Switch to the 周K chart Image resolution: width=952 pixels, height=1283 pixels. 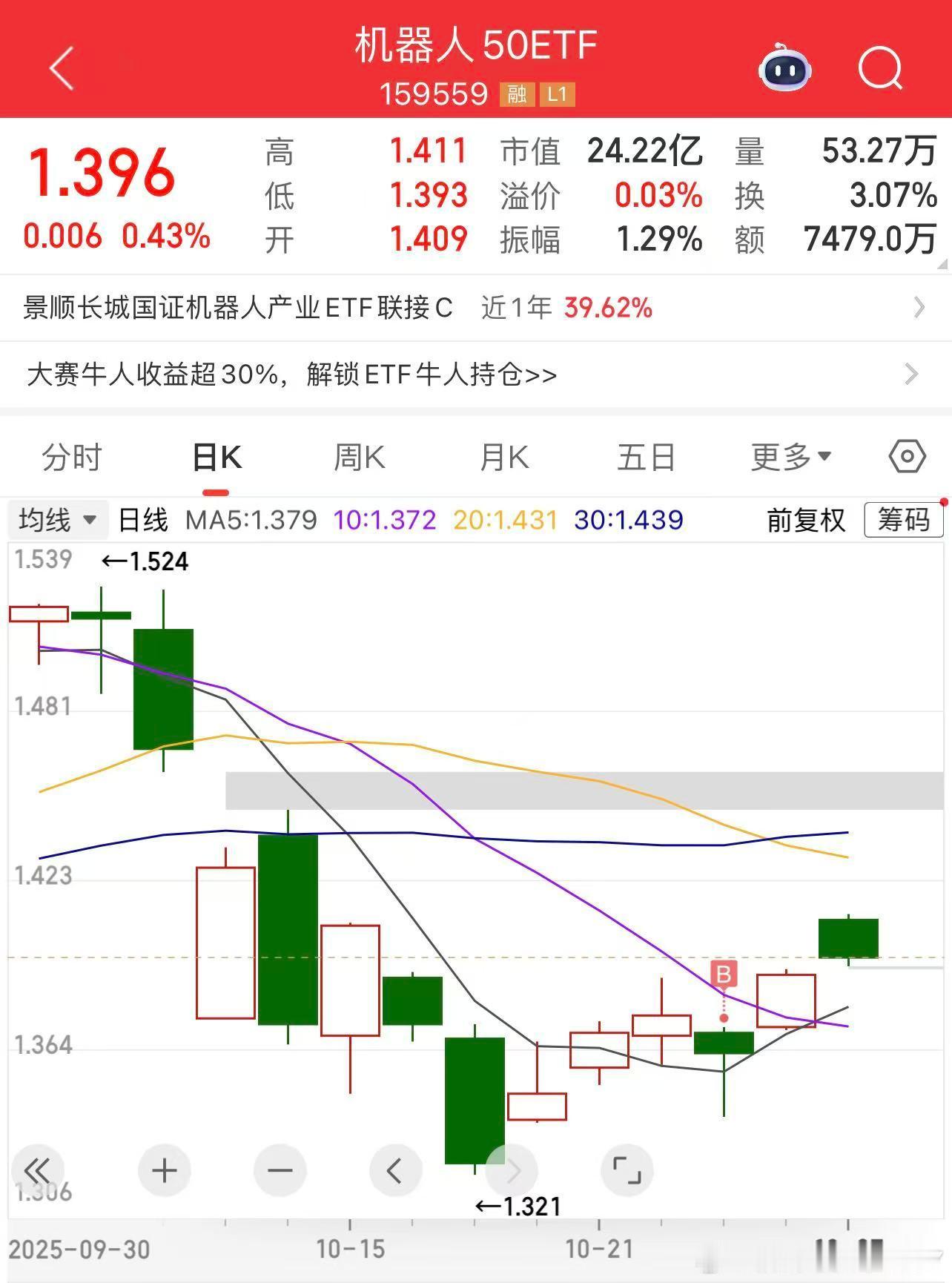[360, 458]
